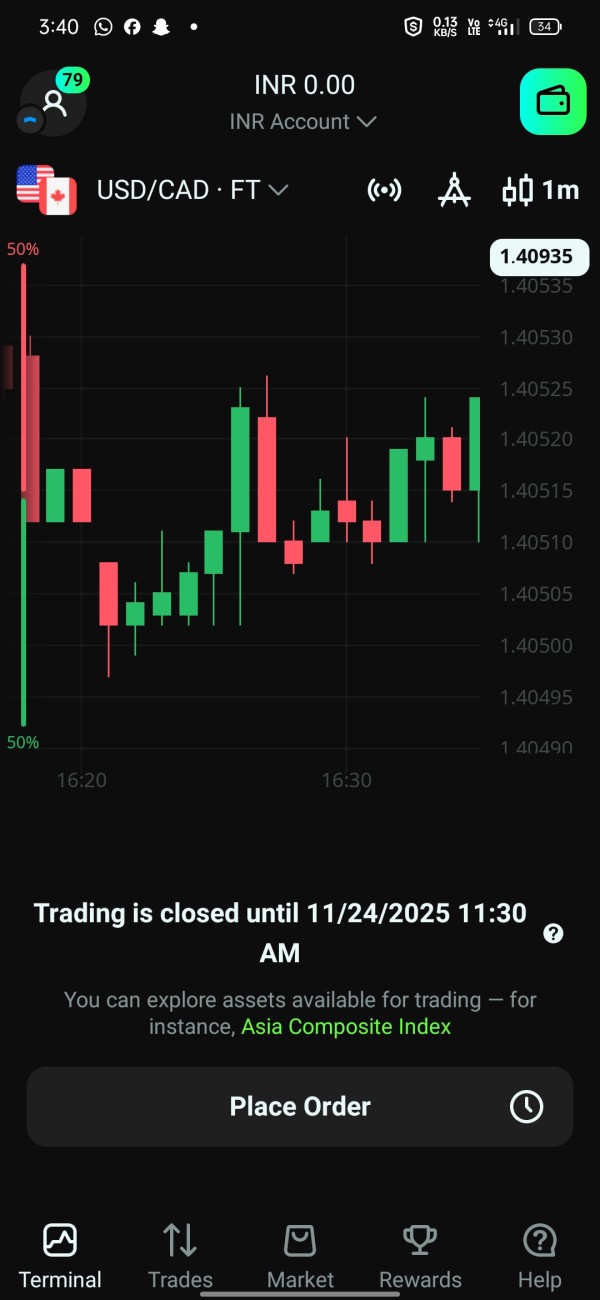
Task: Open the drawing tools compass icon
Action: click(454, 190)
